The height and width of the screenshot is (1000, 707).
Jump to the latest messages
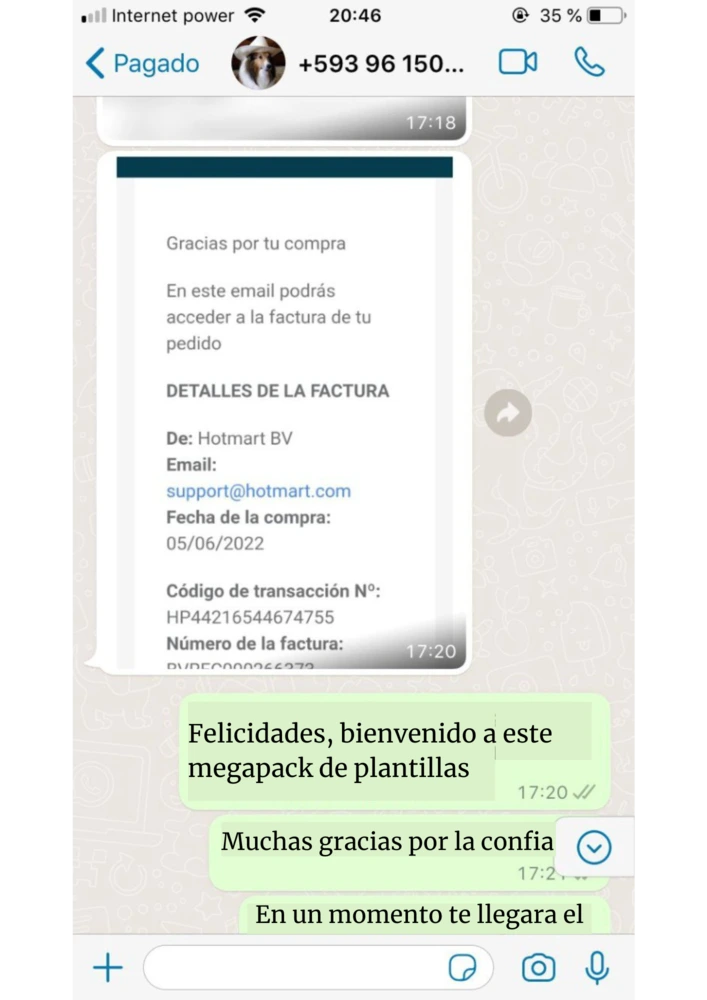[x=595, y=848]
